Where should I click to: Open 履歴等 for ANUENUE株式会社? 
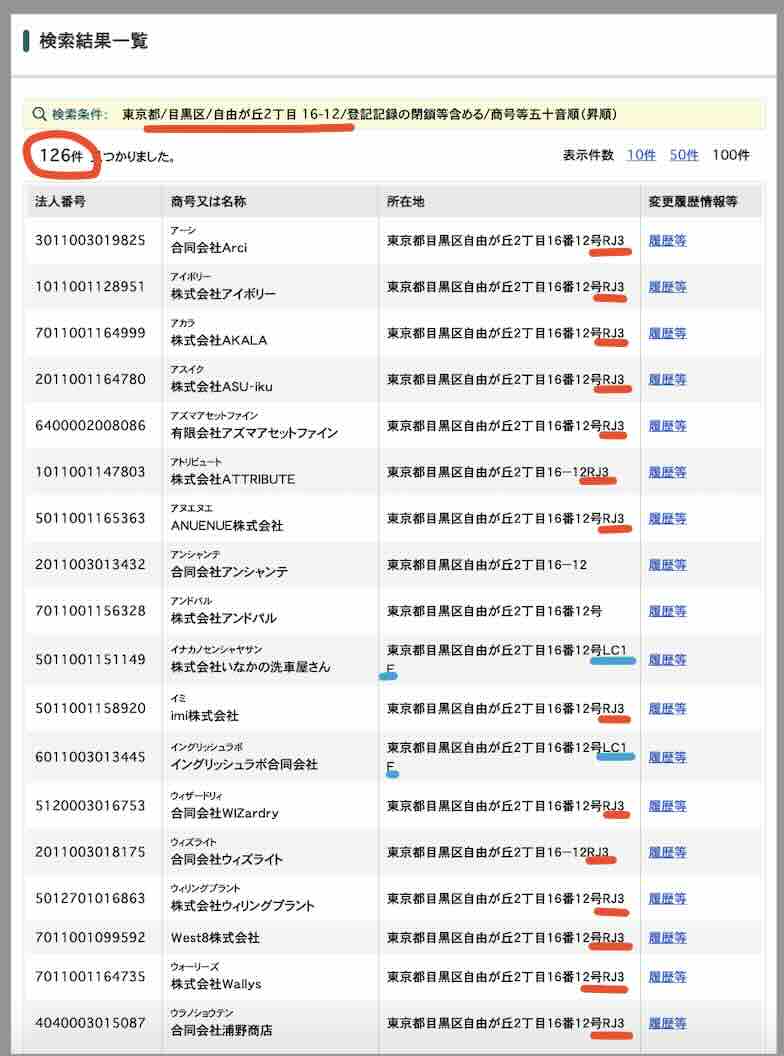click(666, 518)
